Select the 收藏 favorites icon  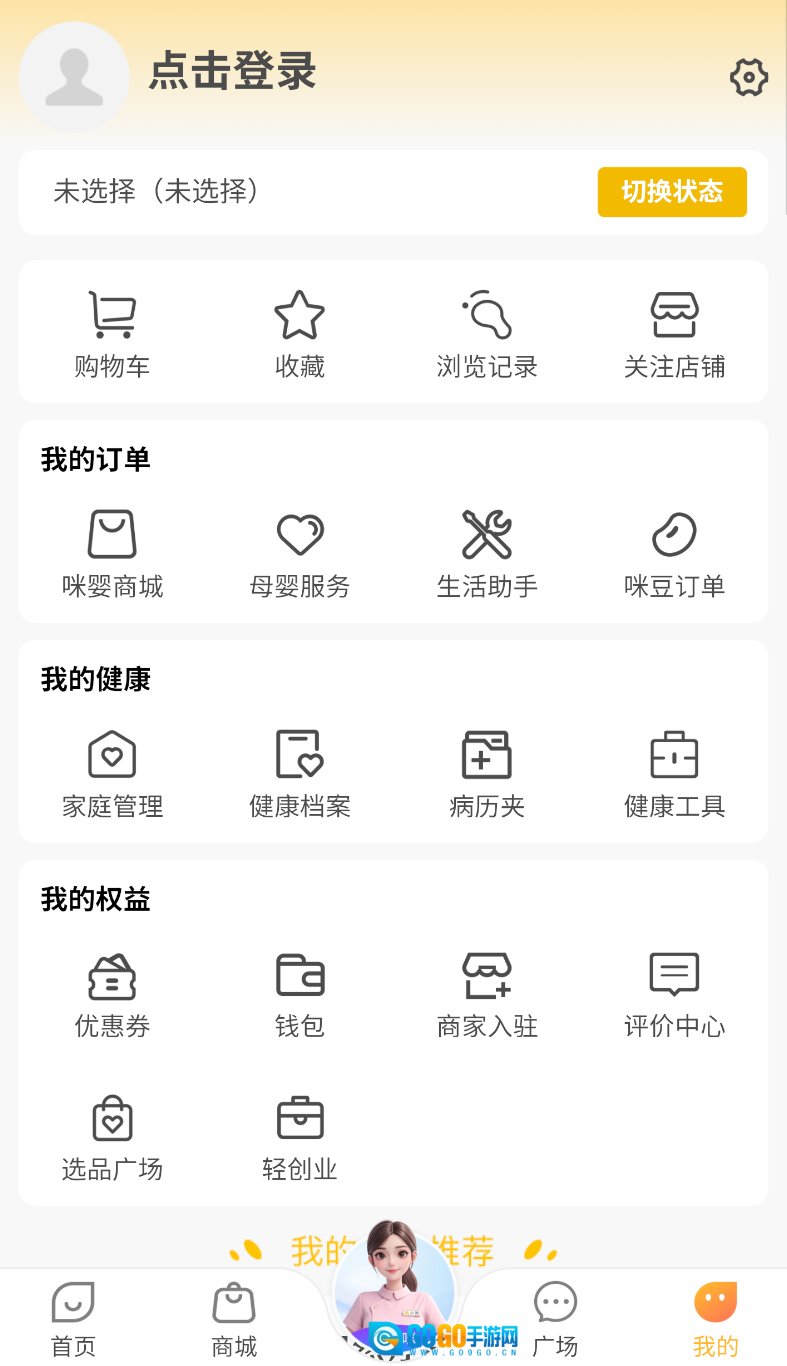coord(300,330)
